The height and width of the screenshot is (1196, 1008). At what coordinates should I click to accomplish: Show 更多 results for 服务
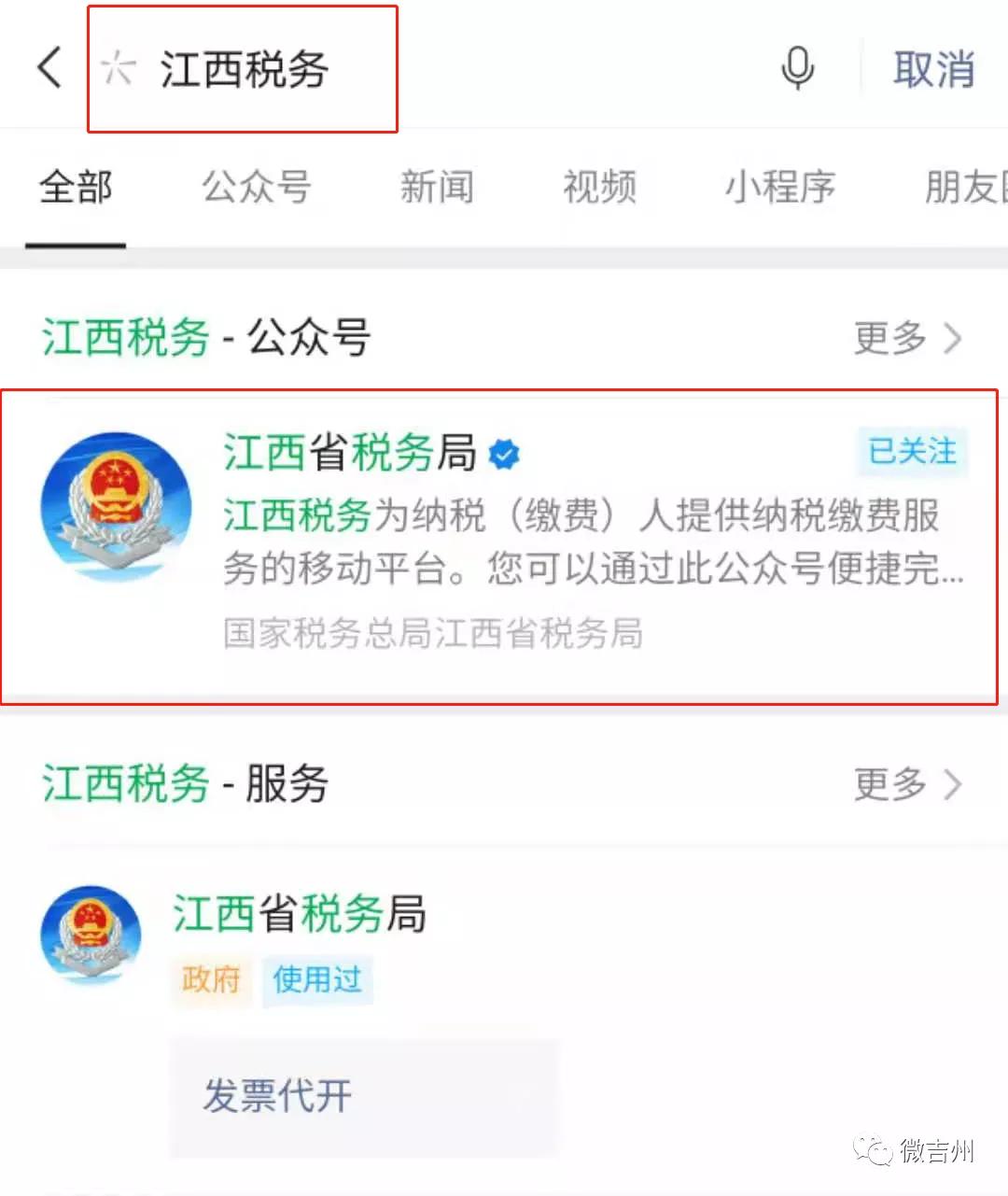[x=906, y=784]
